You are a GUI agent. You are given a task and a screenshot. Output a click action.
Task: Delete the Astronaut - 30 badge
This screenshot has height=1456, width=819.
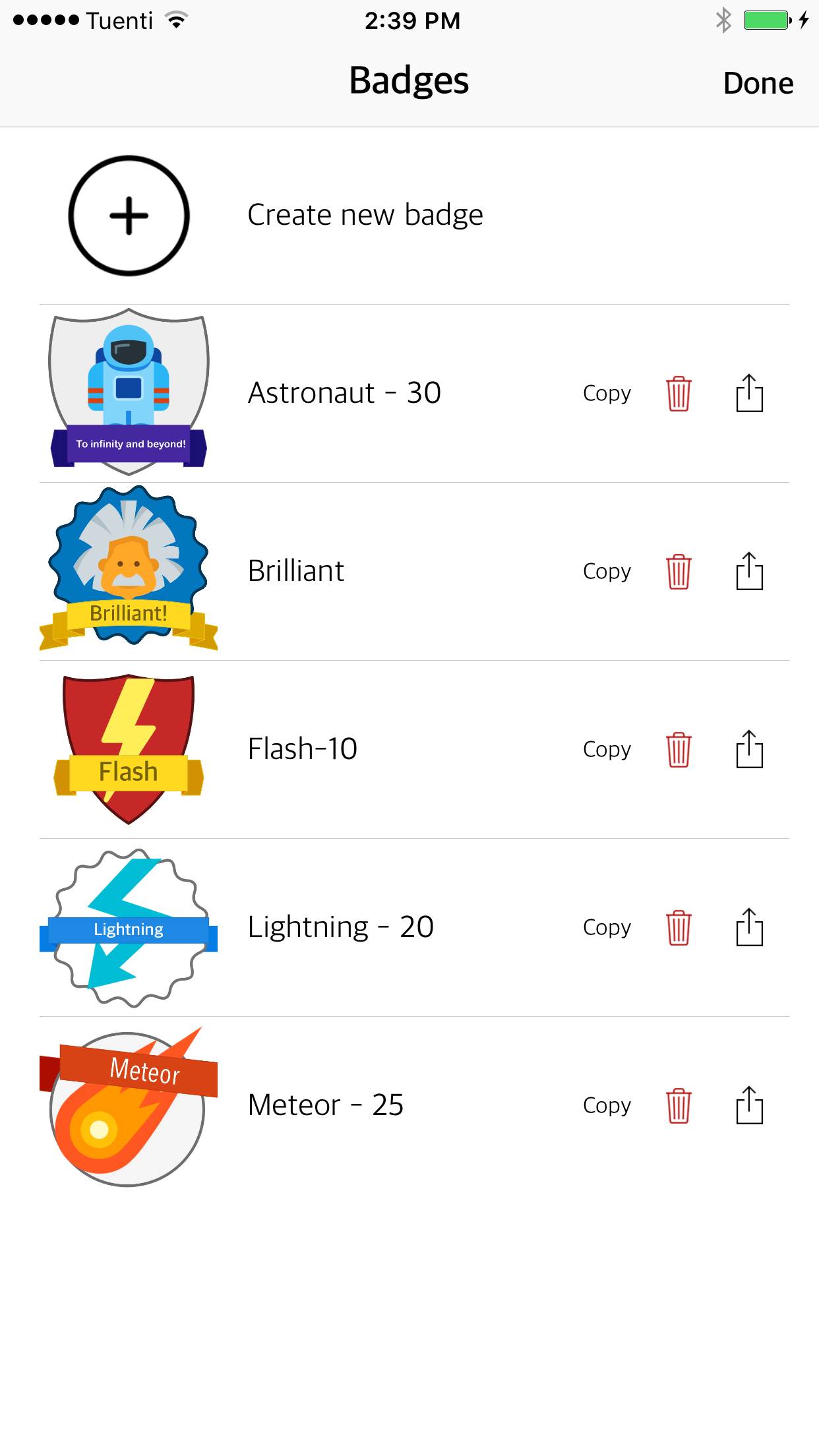(679, 392)
